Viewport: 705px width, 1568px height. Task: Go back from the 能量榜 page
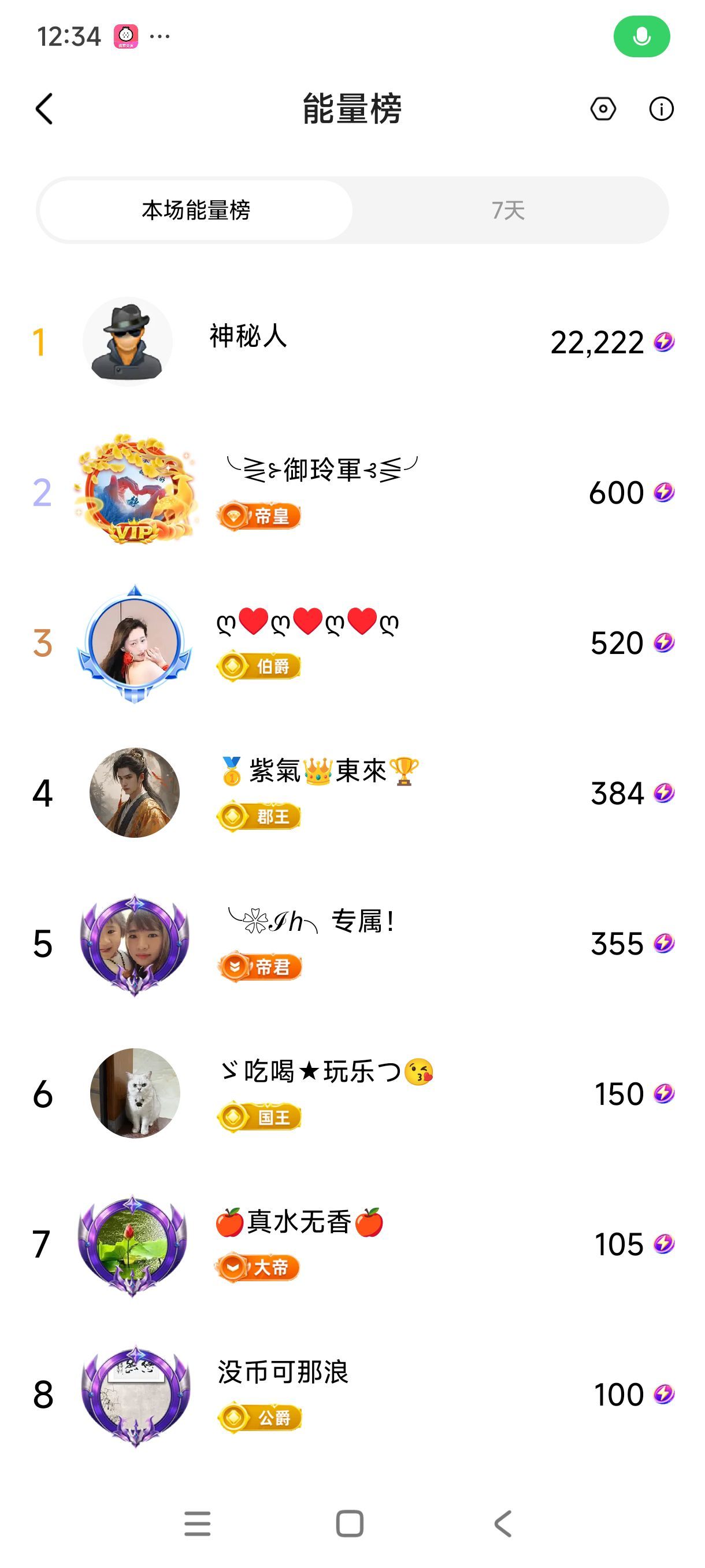44,110
